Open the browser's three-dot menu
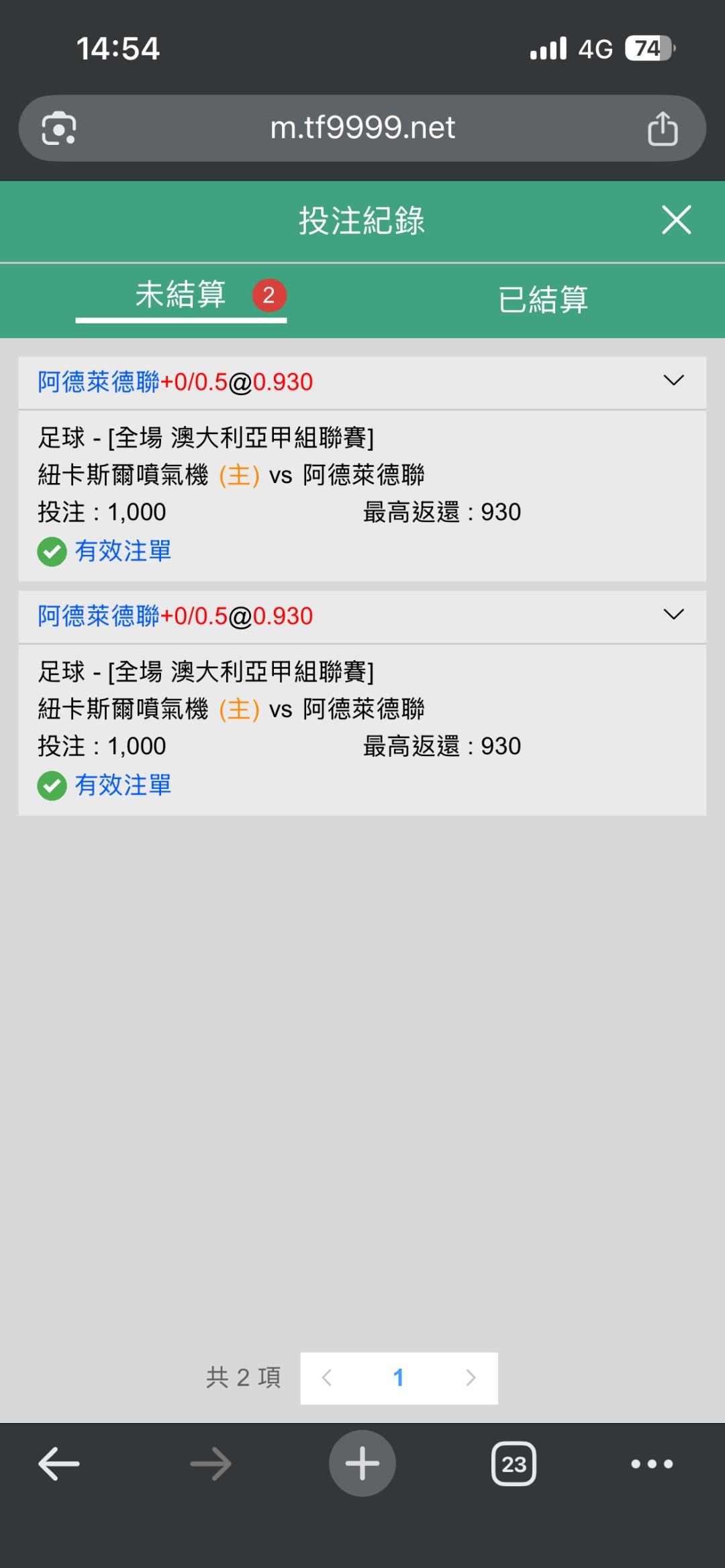The height and width of the screenshot is (1568, 725). 652,1464
